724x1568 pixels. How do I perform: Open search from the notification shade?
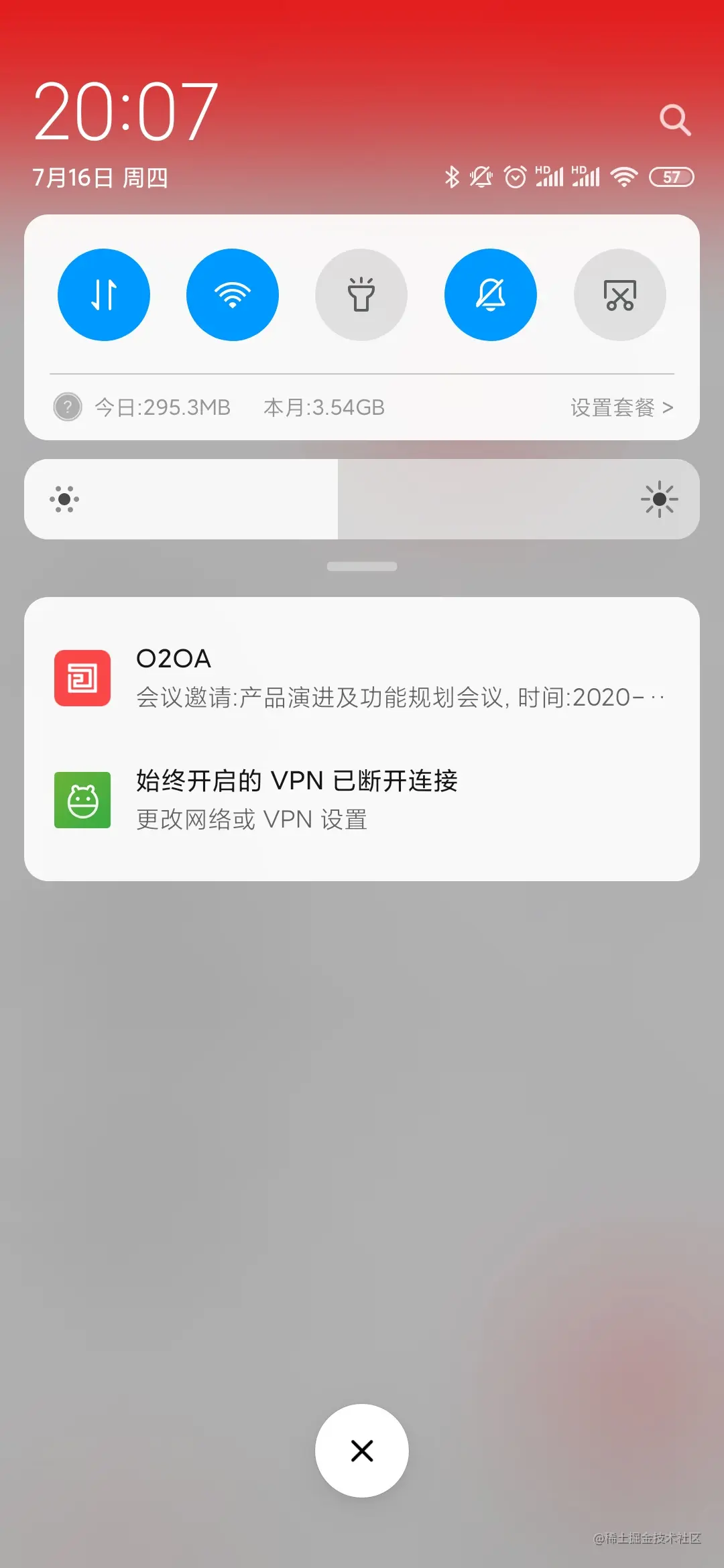click(674, 120)
